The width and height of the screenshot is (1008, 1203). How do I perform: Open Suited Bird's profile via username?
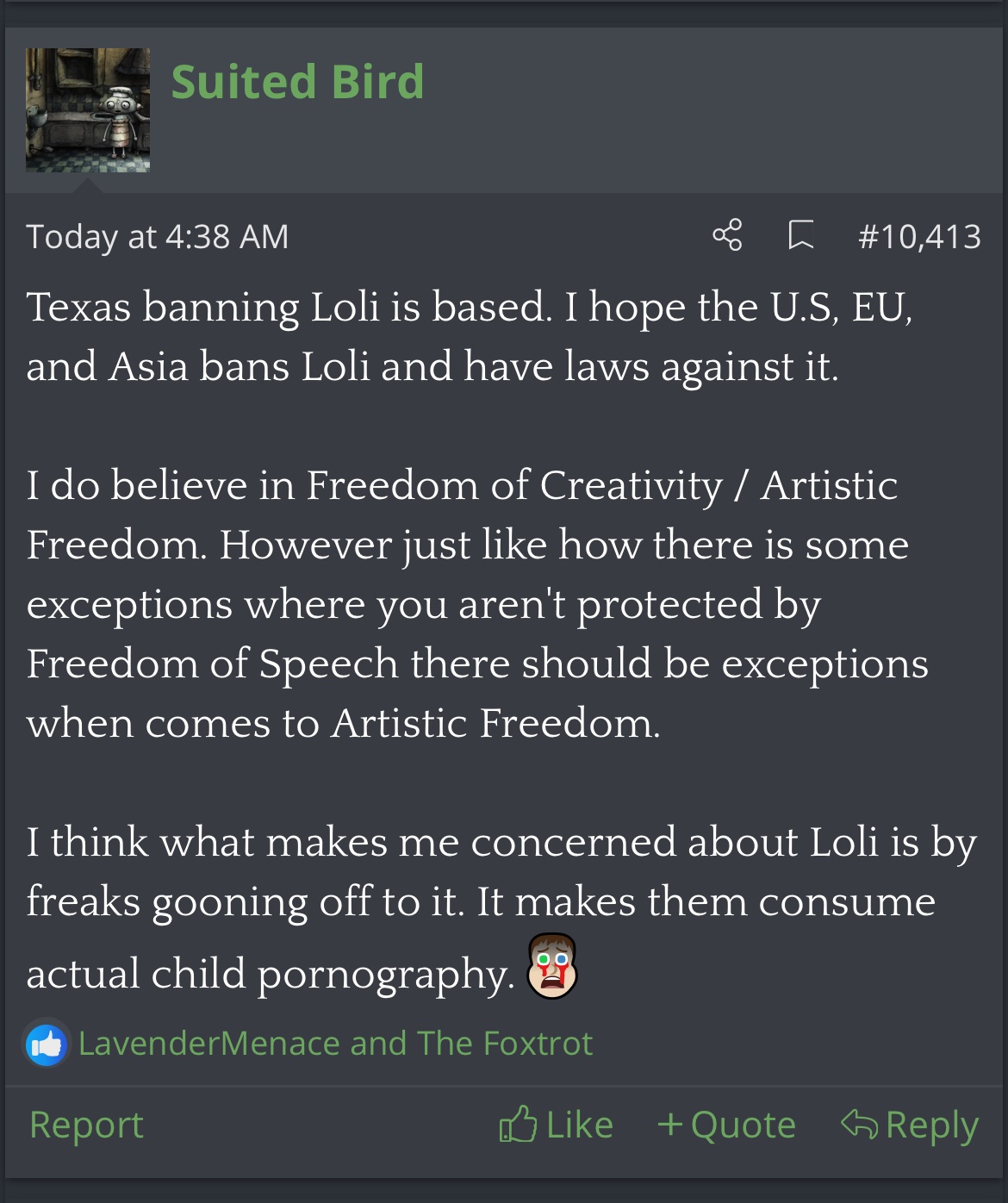pyautogui.click(x=297, y=82)
